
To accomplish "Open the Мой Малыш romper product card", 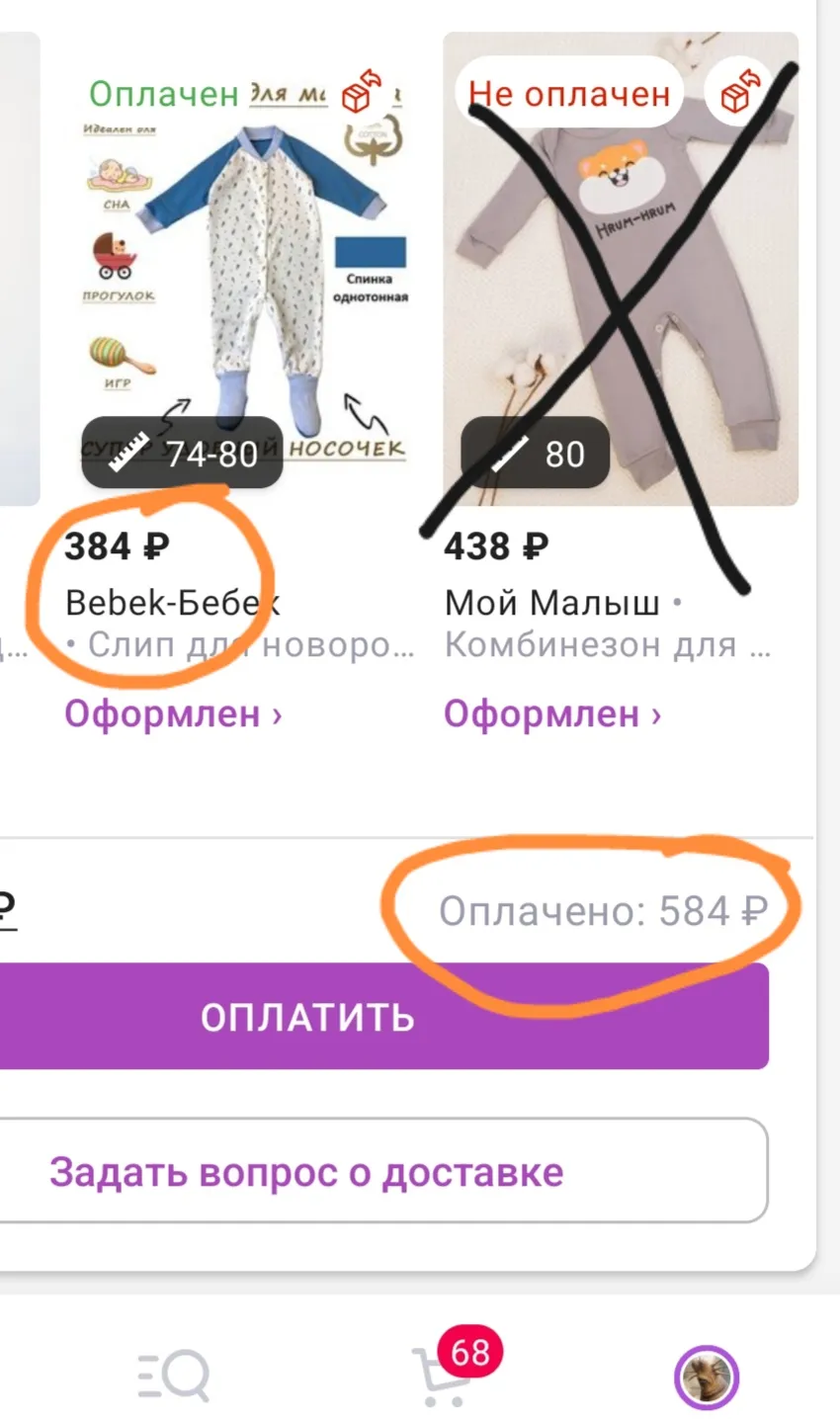I will (x=621, y=269).
